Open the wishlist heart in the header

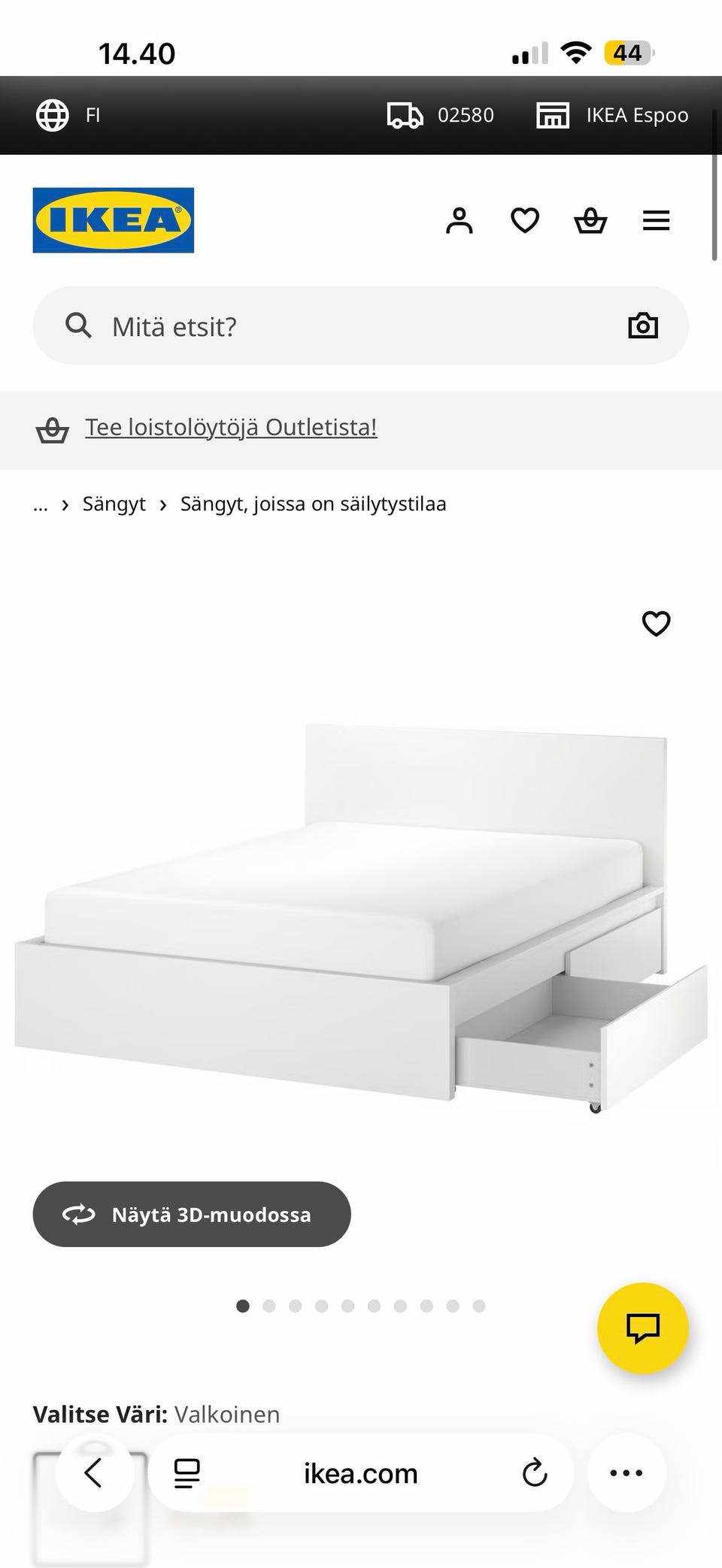[x=525, y=220]
